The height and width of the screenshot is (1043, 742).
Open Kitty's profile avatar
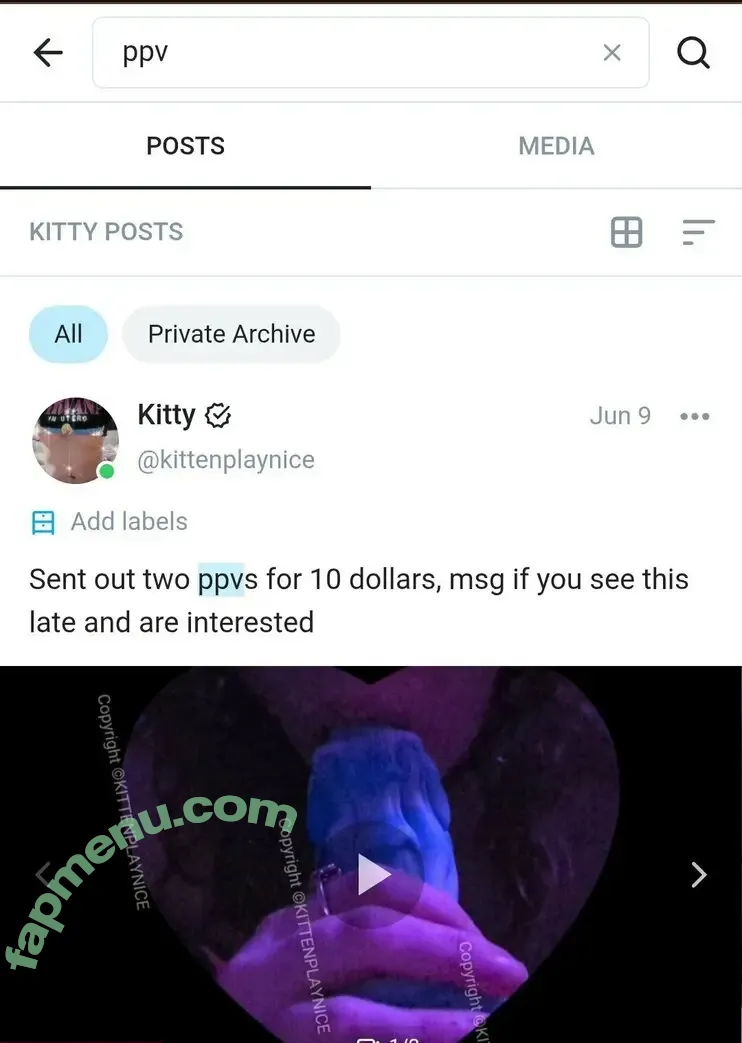coord(75,441)
